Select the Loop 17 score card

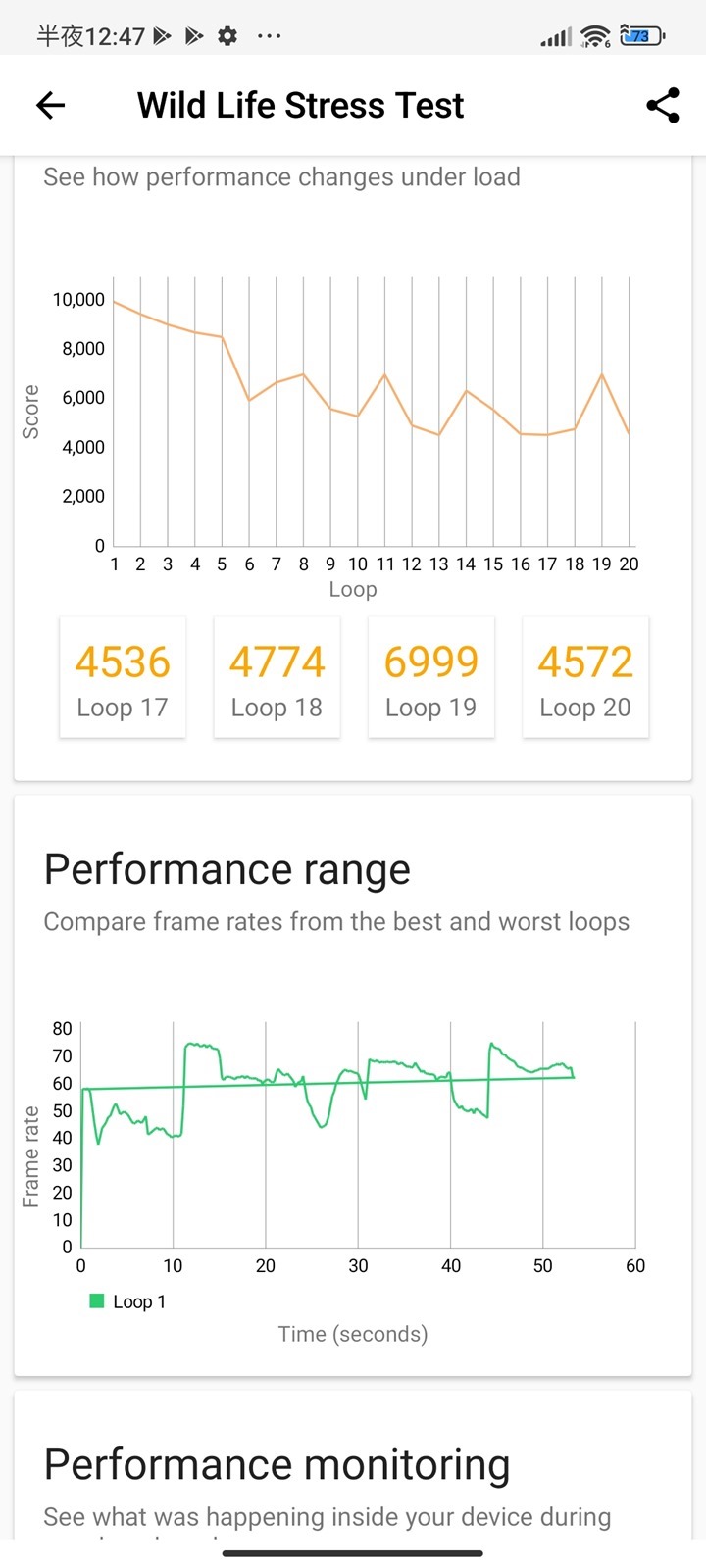click(x=123, y=678)
